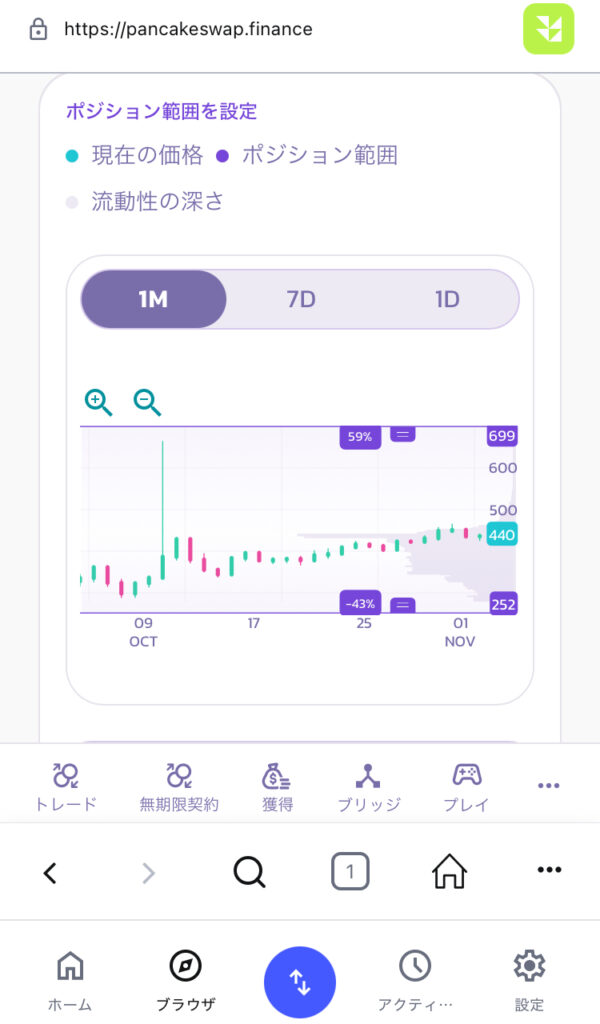Open the 無期限契約 section
The width and height of the screenshot is (600, 1024).
(x=179, y=786)
